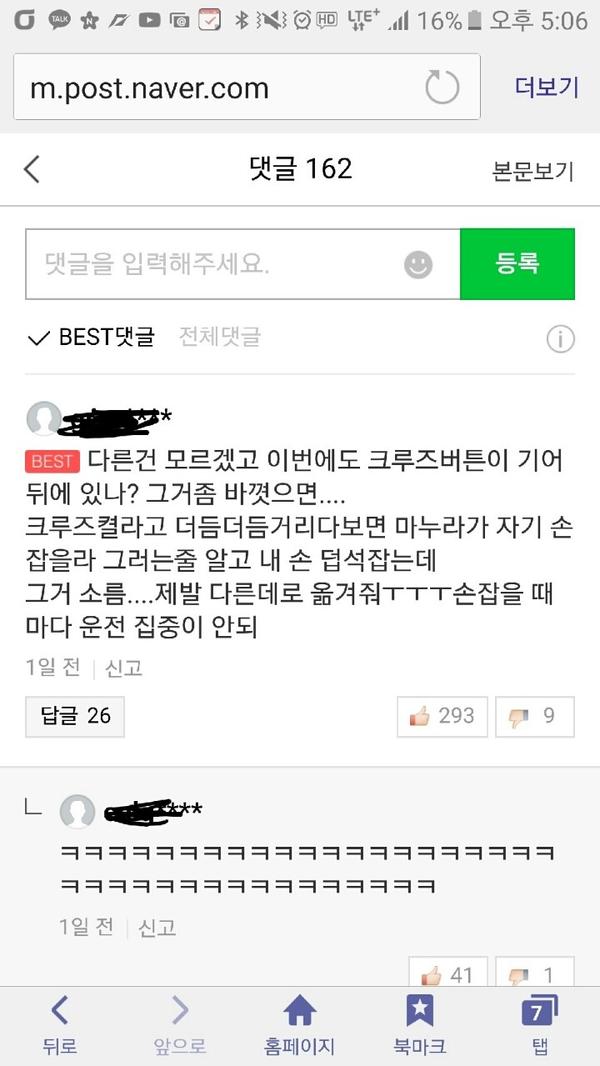Viewport: 600px width, 1066px height.
Task: Open the emoji smiley picker
Action: point(418,264)
